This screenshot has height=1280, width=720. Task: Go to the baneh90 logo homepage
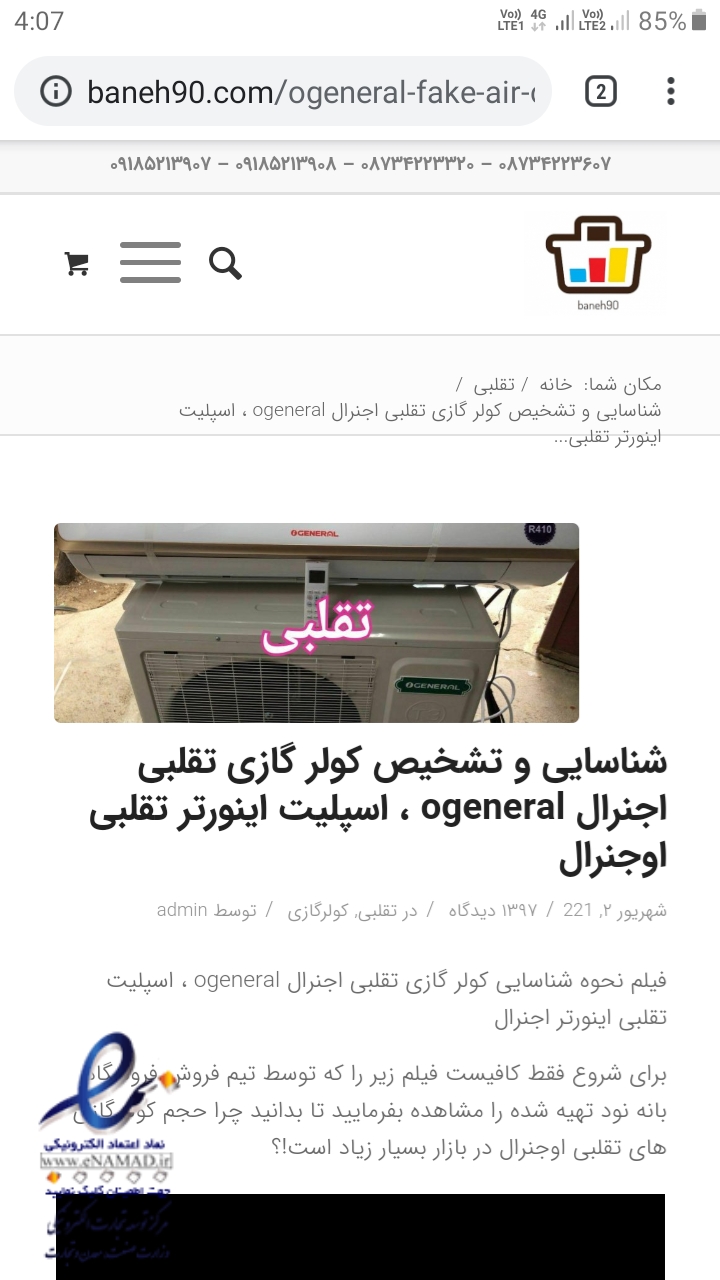click(x=598, y=262)
